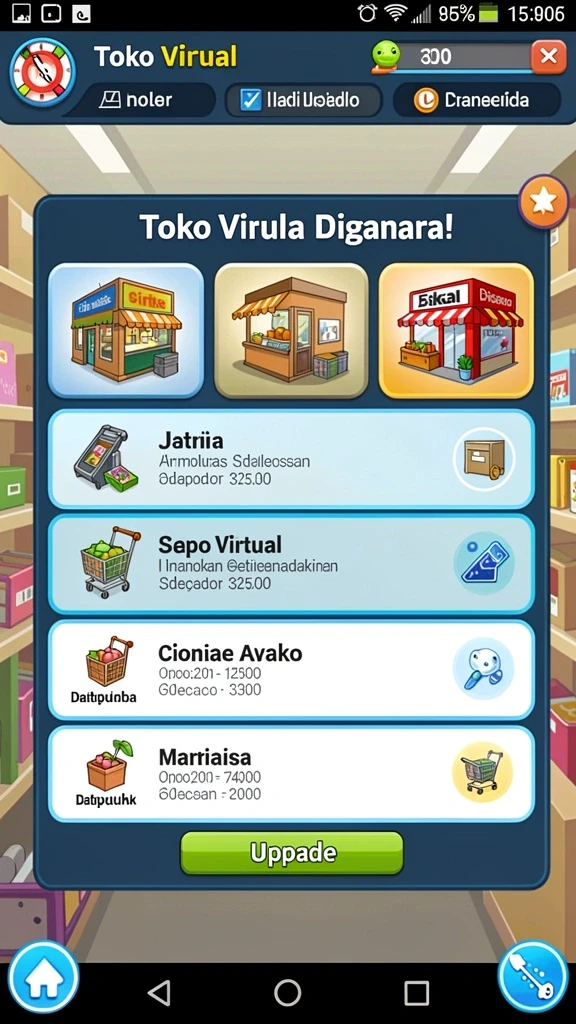576x1024 pixels.
Task: Close the shop with the orange X button
Action: (549, 57)
